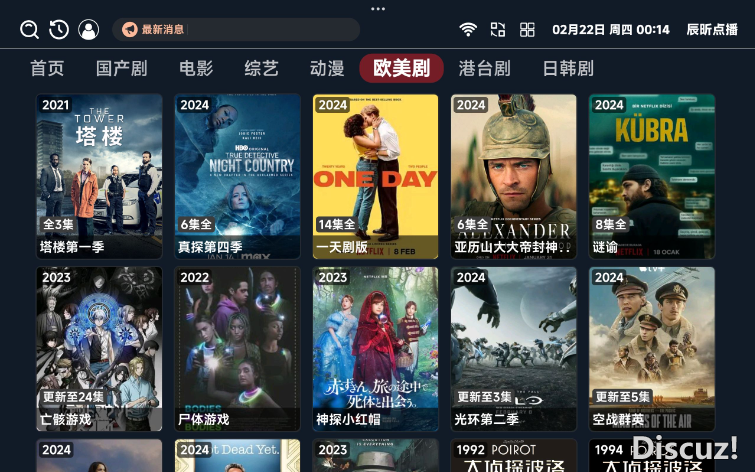Open 神探小红帽 poster
This screenshot has height=472, width=755.
pyautogui.click(x=375, y=347)
